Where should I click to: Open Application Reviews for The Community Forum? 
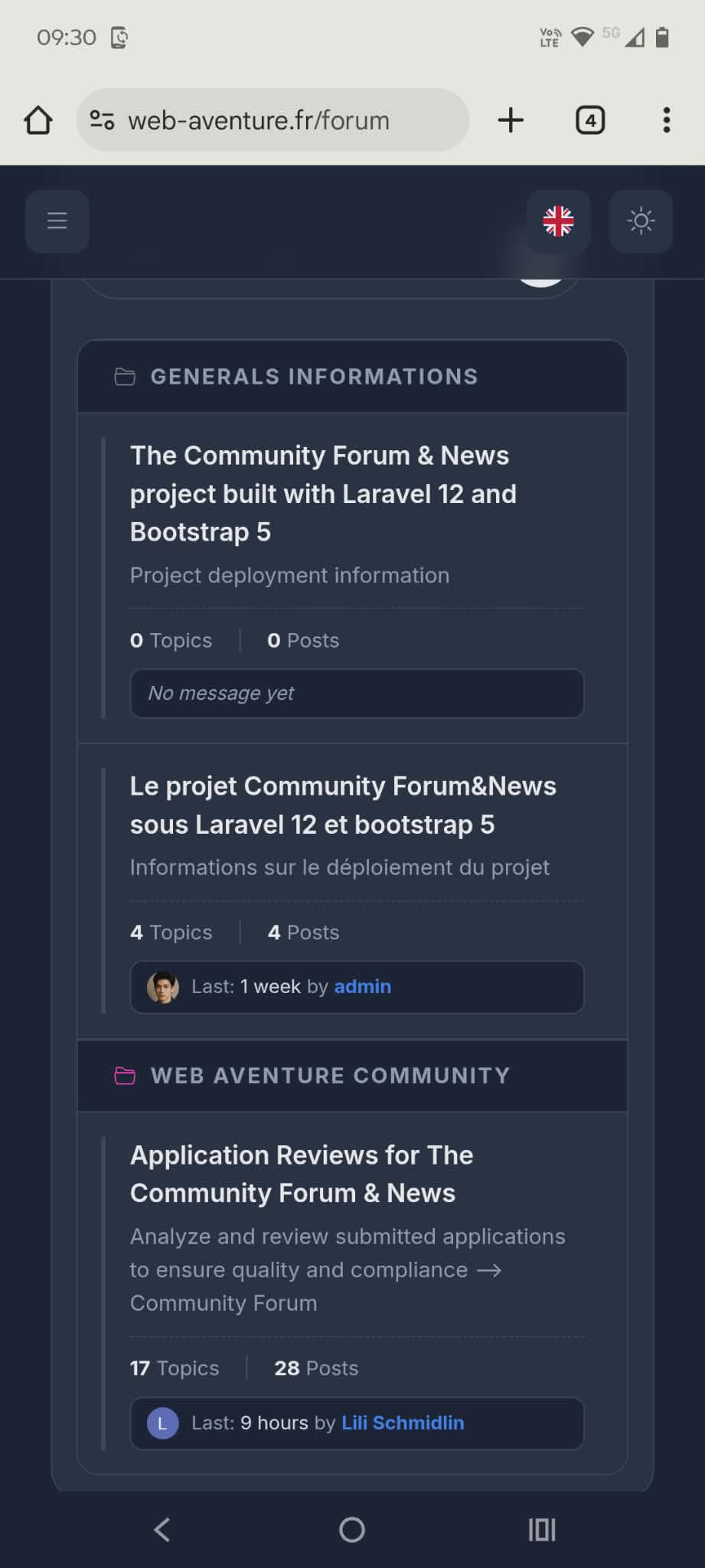click(302, 1174)
